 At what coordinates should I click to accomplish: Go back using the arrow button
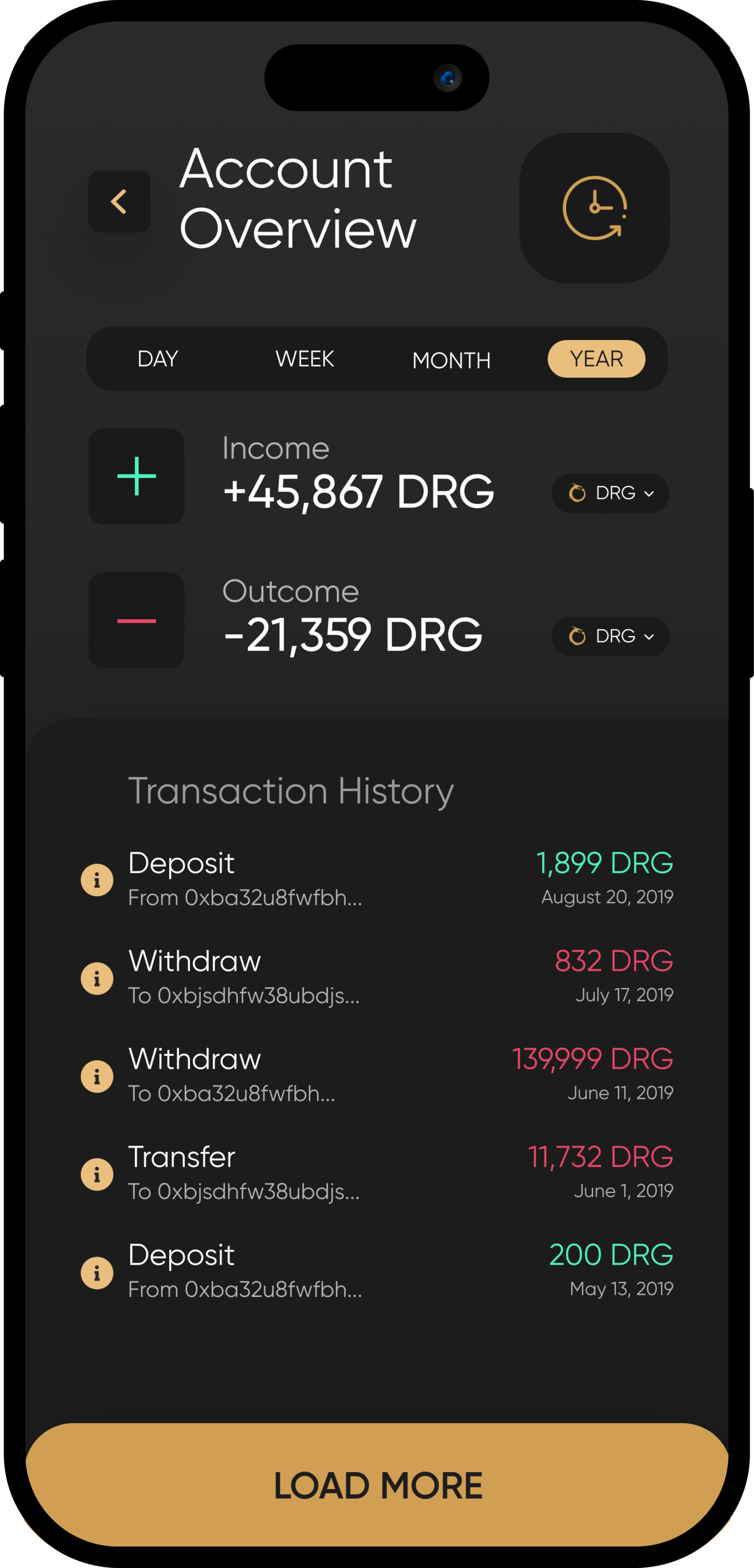(x=119, y=202)
